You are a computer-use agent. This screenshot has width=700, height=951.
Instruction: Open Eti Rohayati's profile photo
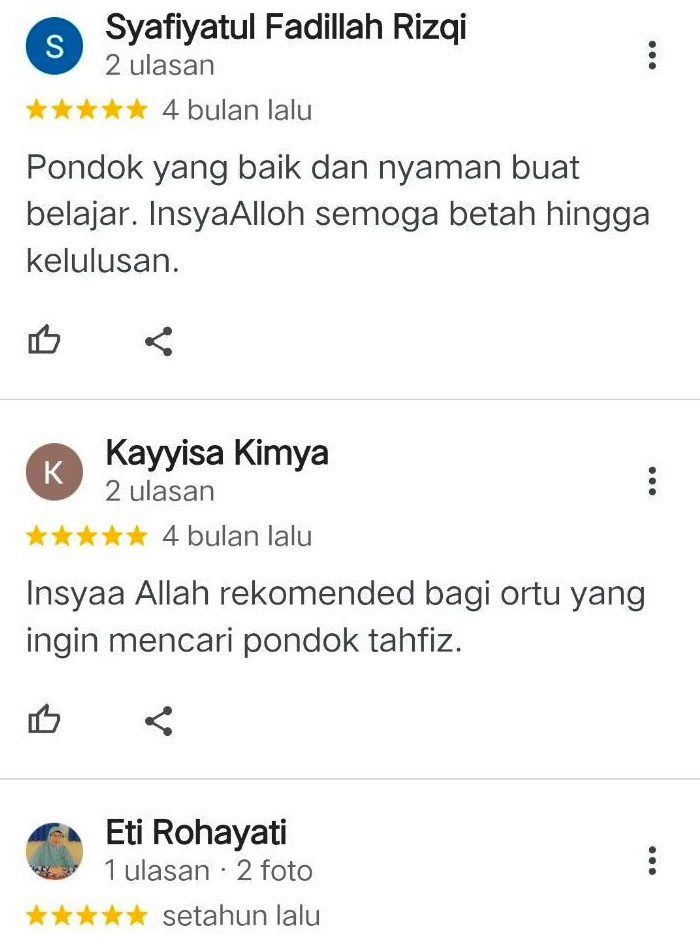[54, 852]
